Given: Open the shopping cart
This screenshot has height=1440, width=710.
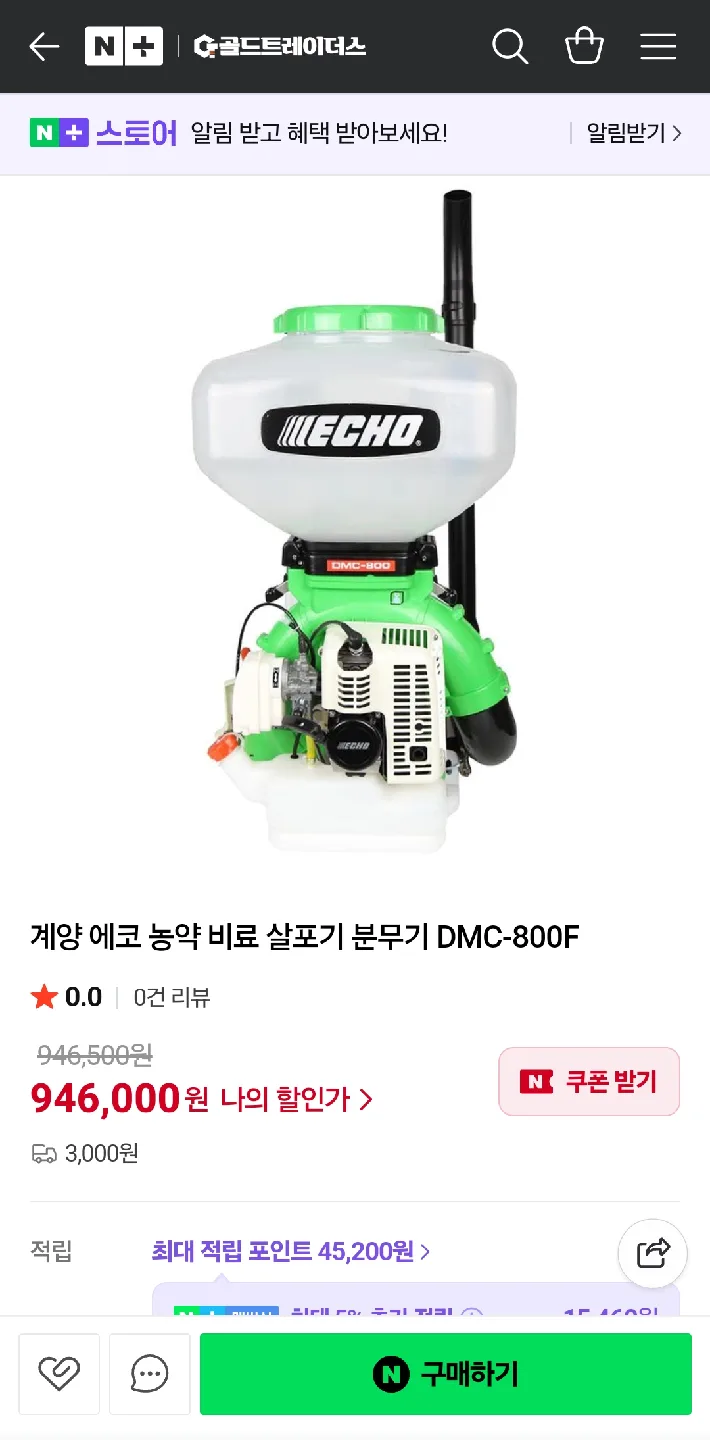Looking at the screenshot, I should coord(584,46).
